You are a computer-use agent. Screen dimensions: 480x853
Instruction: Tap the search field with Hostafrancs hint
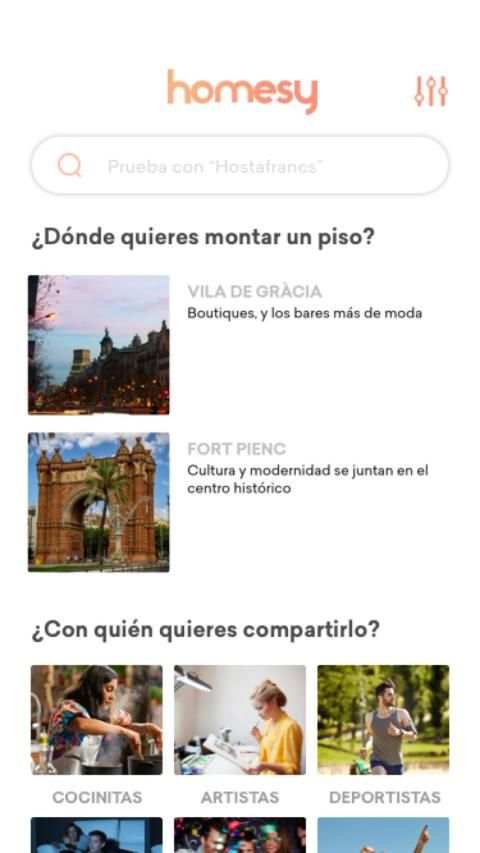coord(240,165)
